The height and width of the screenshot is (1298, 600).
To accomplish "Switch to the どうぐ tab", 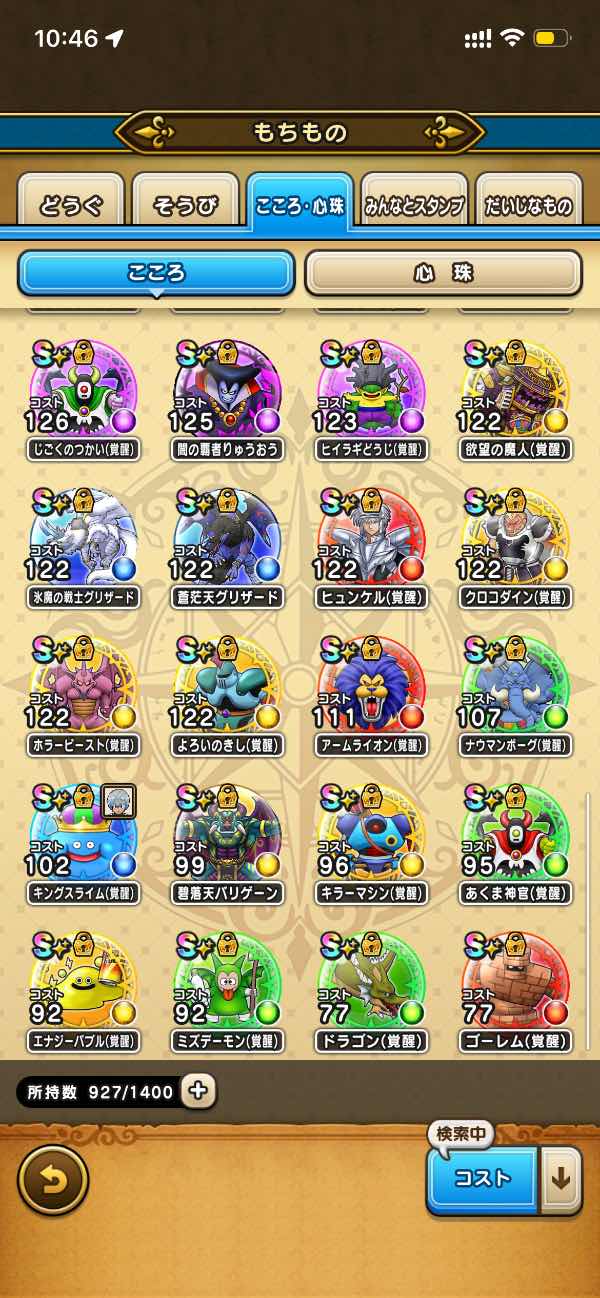I will pyautogui.click(x=70, y=206).
